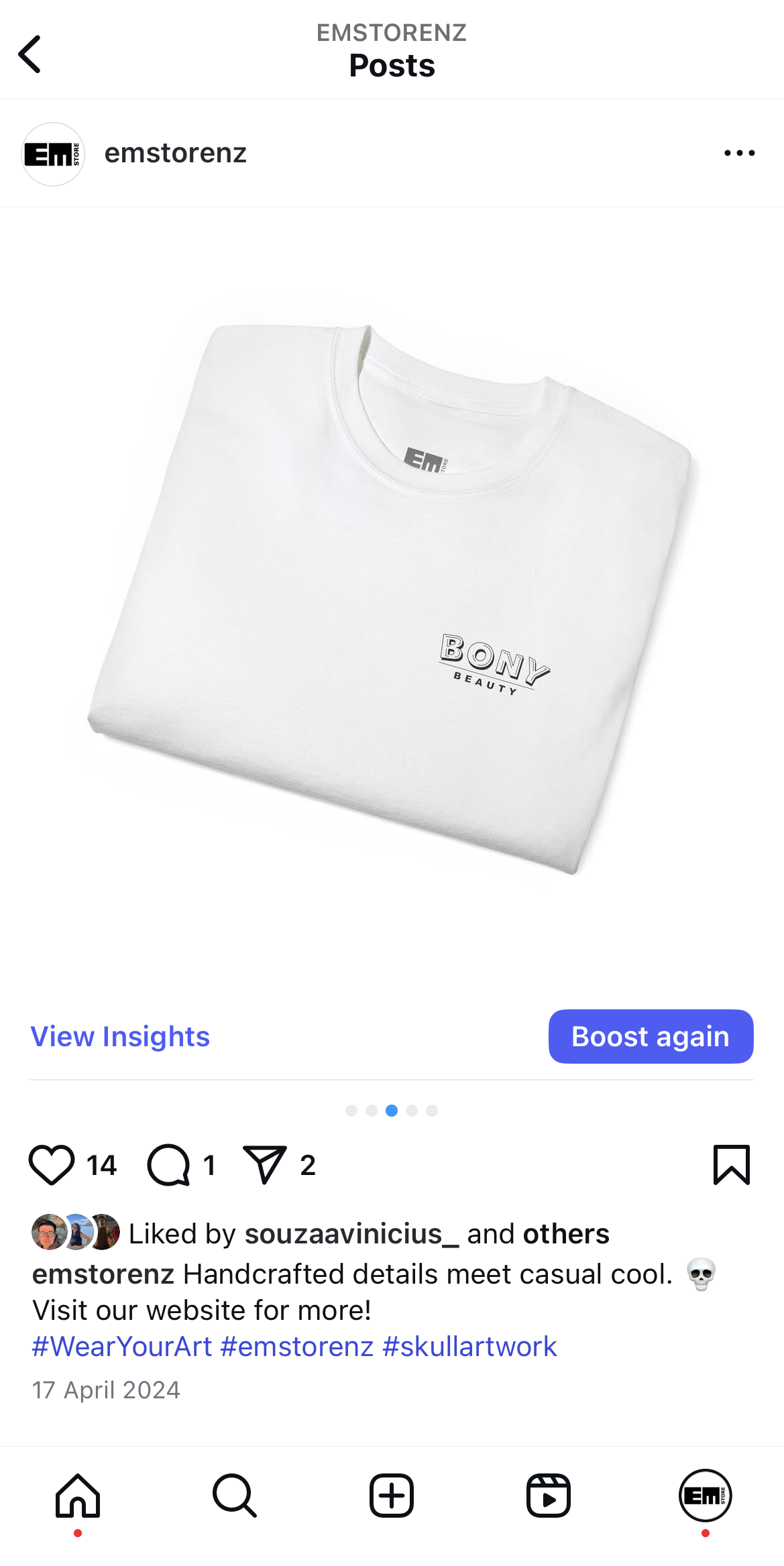This screenshot has width=784, height=1566.
Task: Tap the Boost again button
Action: 651,1036
